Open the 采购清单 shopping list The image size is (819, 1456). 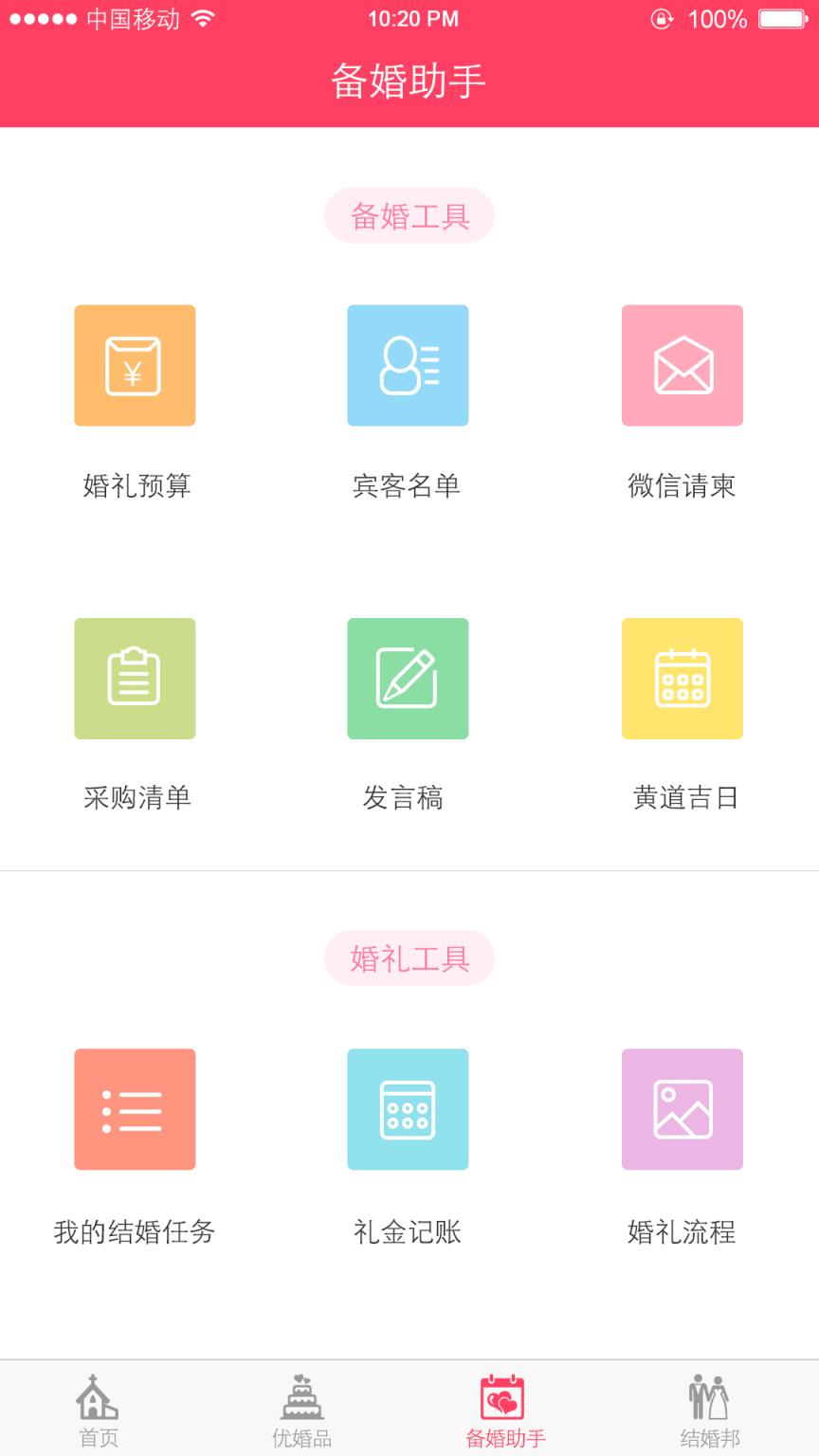[x=135, y=678]
